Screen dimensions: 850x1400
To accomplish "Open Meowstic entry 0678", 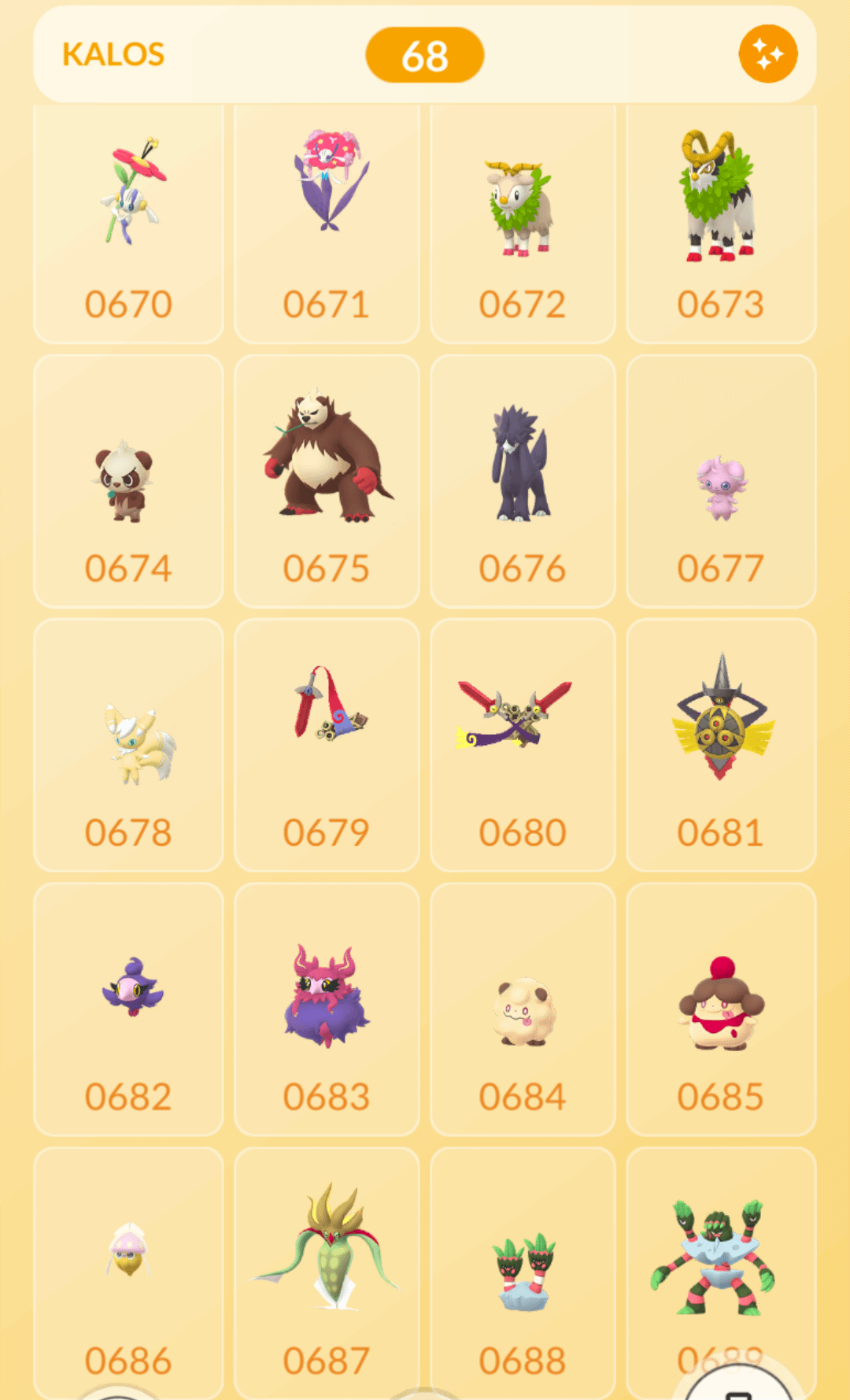I will (x=128, y=746).
